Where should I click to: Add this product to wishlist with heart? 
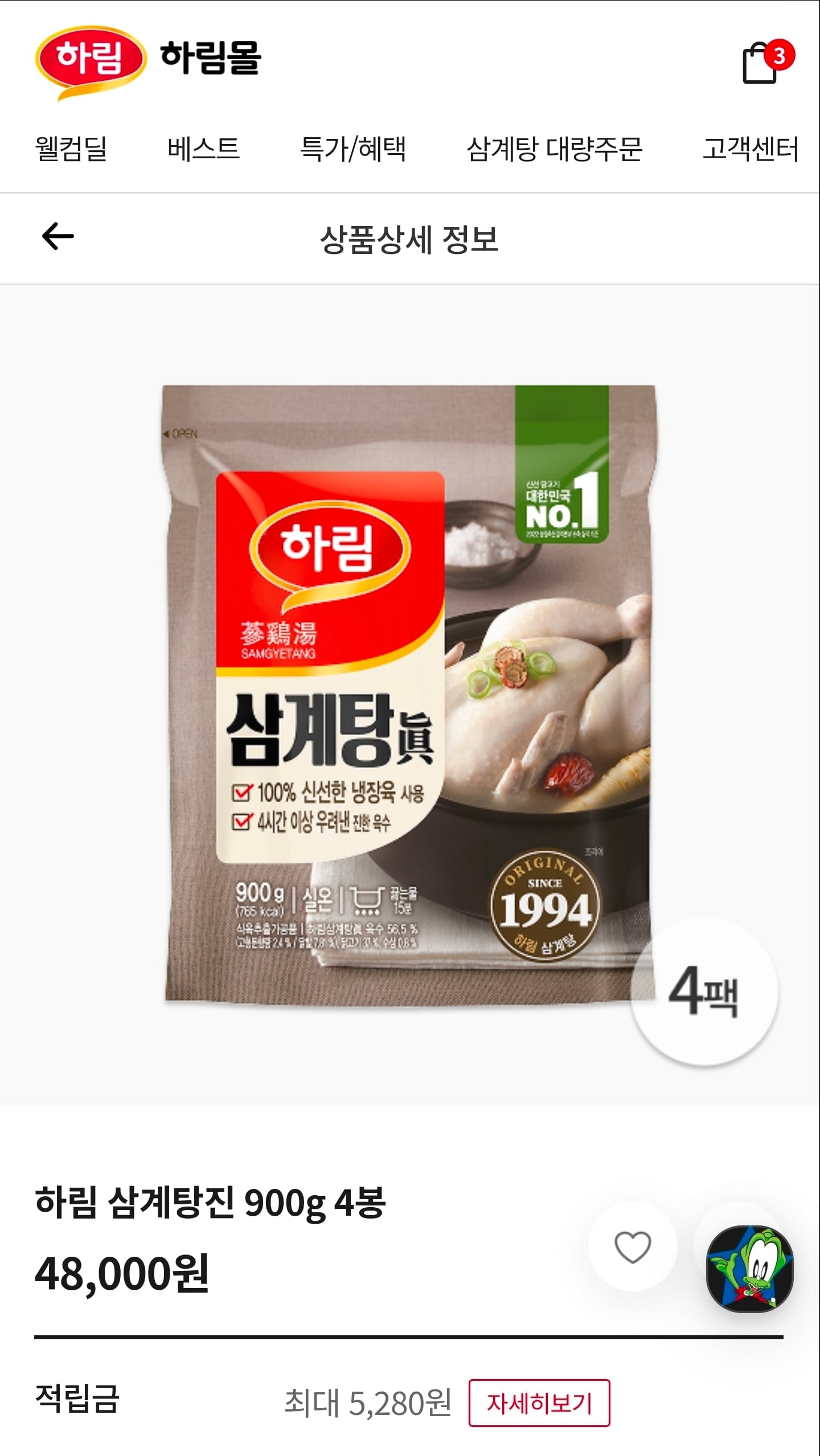point(633,1246)
